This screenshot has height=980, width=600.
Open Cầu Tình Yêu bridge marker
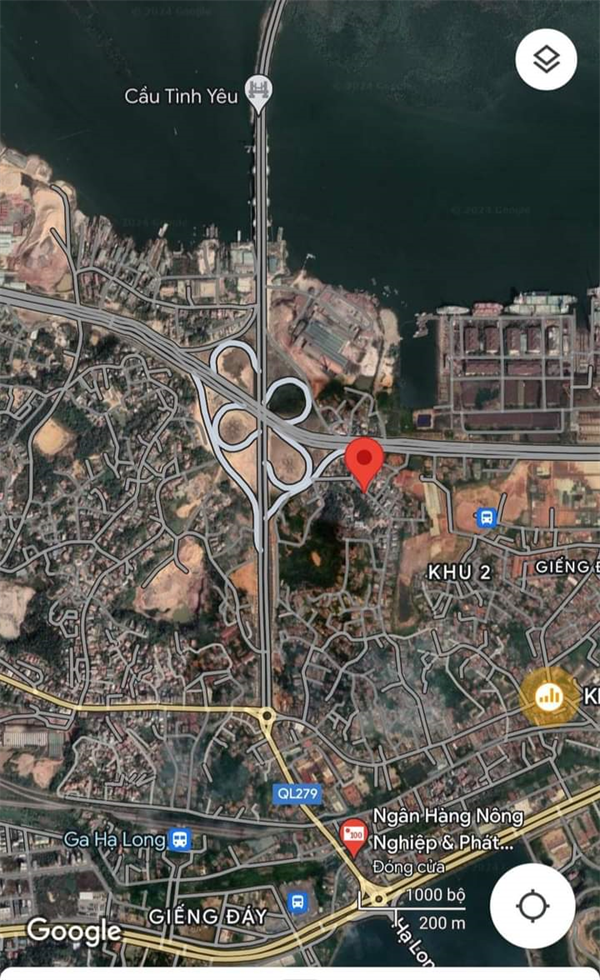pos(258,94)
